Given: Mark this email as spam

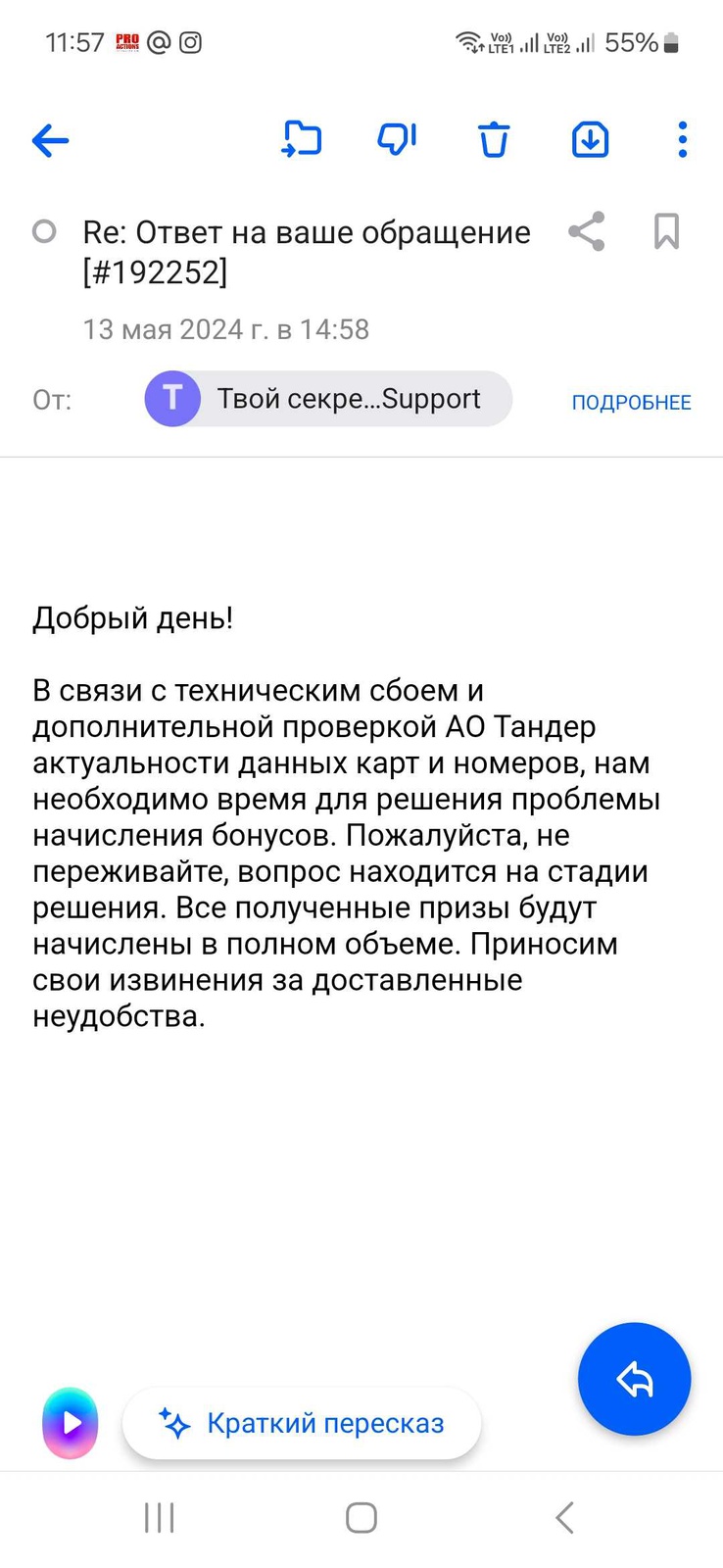Looking at the screenshot, I should click(x=397, y=140).
